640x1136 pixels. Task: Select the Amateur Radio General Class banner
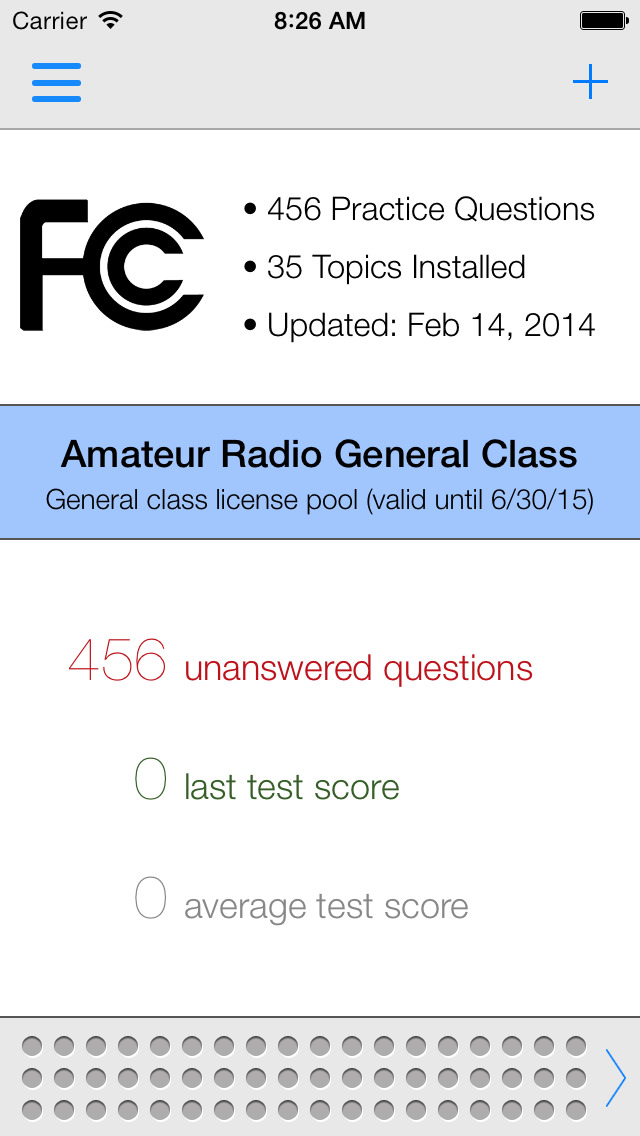320,472
